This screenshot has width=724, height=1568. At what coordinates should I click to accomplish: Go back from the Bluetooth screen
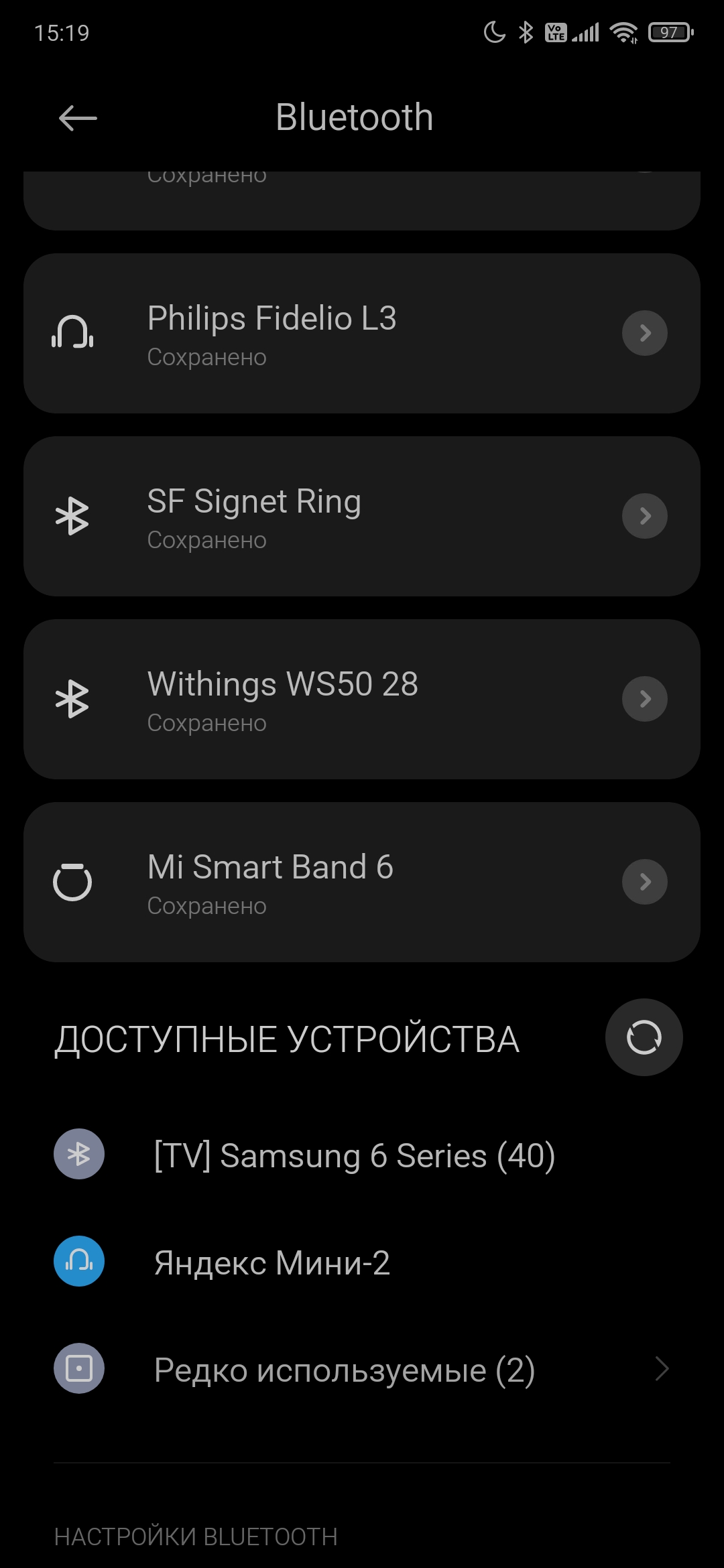coord(78,119)
